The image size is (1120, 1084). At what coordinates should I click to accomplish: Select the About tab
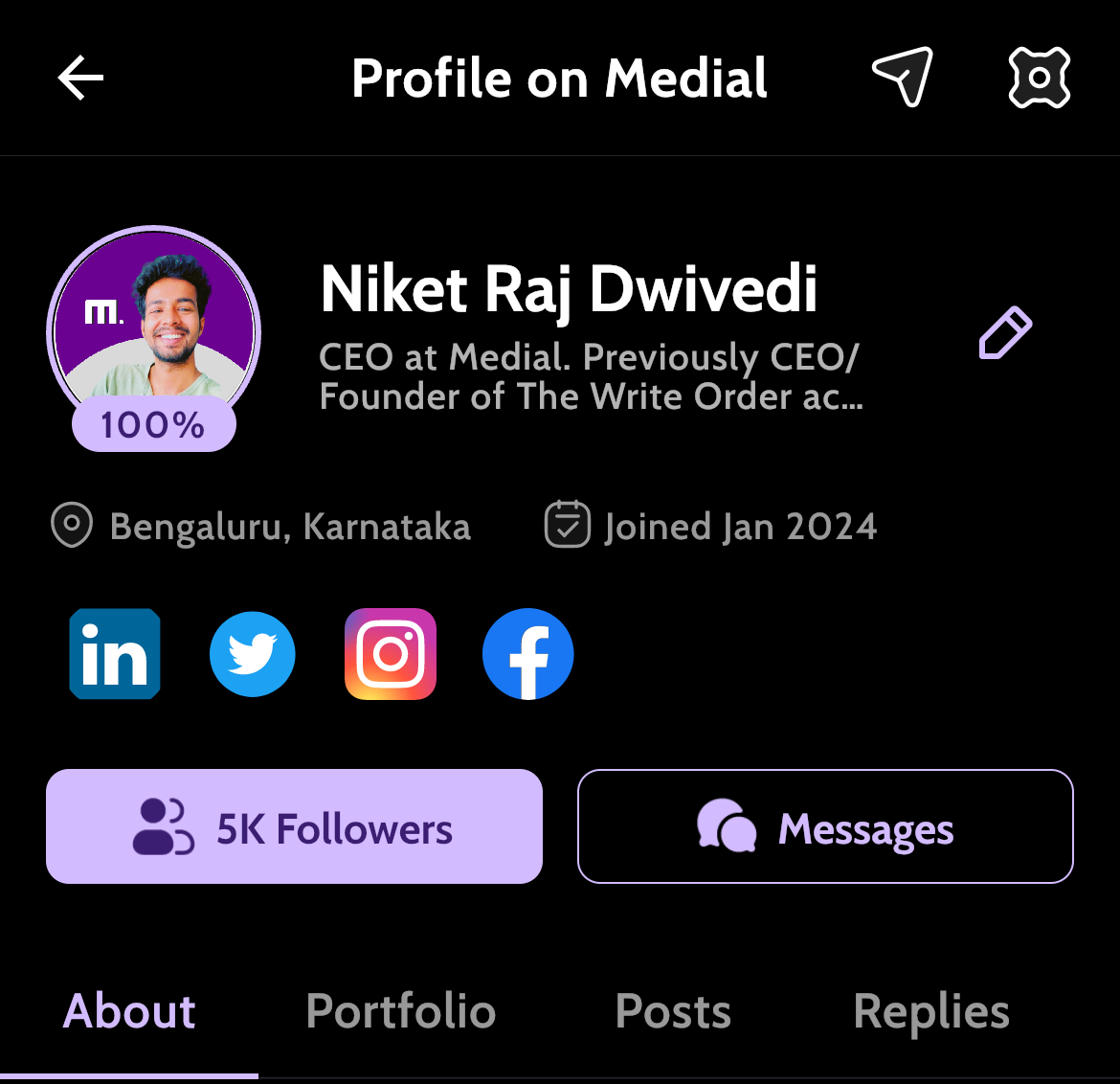[129, 1011]
